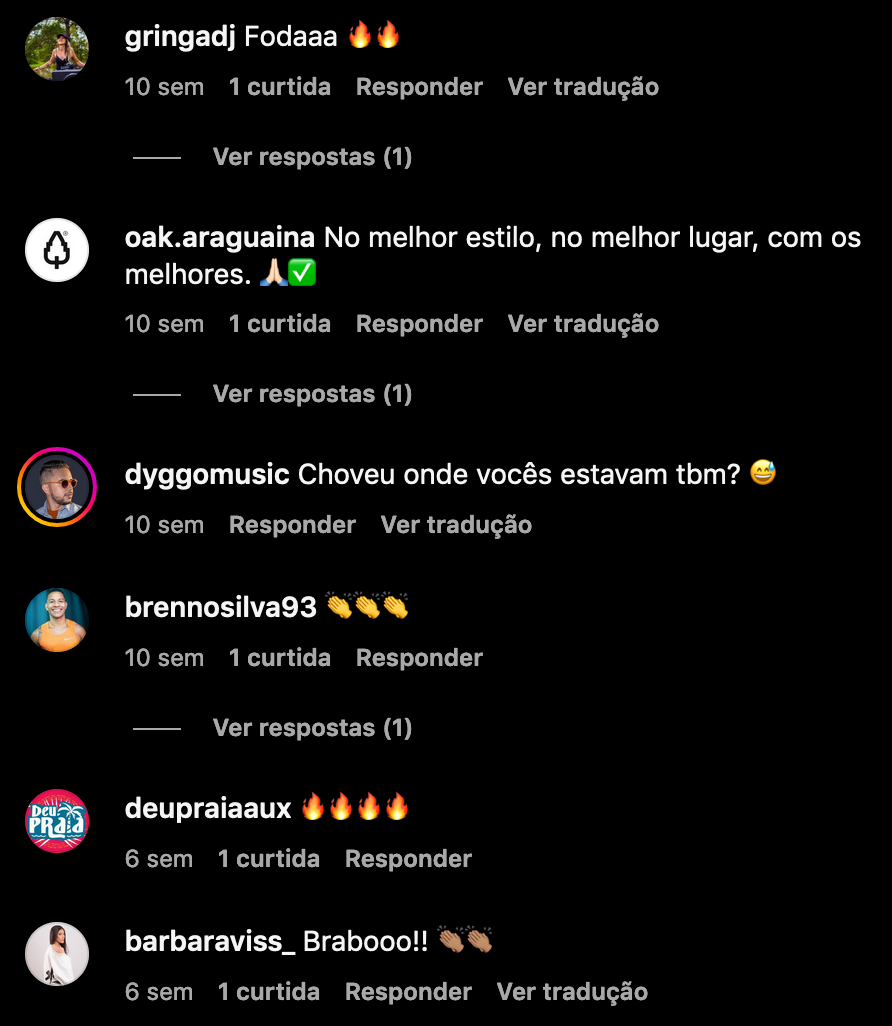Screen dimensions: 892x1026
Task: Expand replies under gringadj's comment
Action: click(x=312, y=157)
